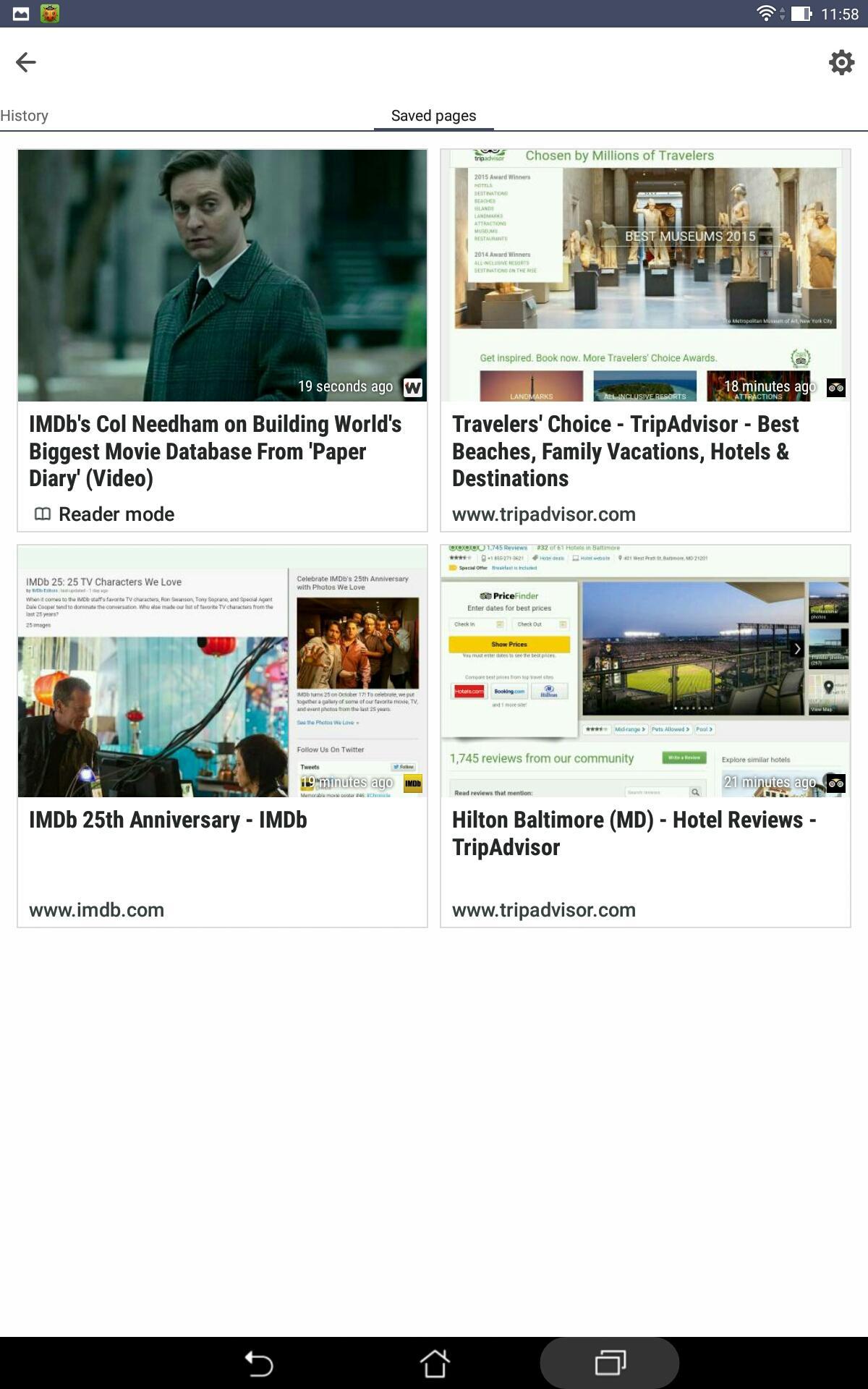
Task: Open the settings gear
Action: pyautogui.click(x=841, y=62)
